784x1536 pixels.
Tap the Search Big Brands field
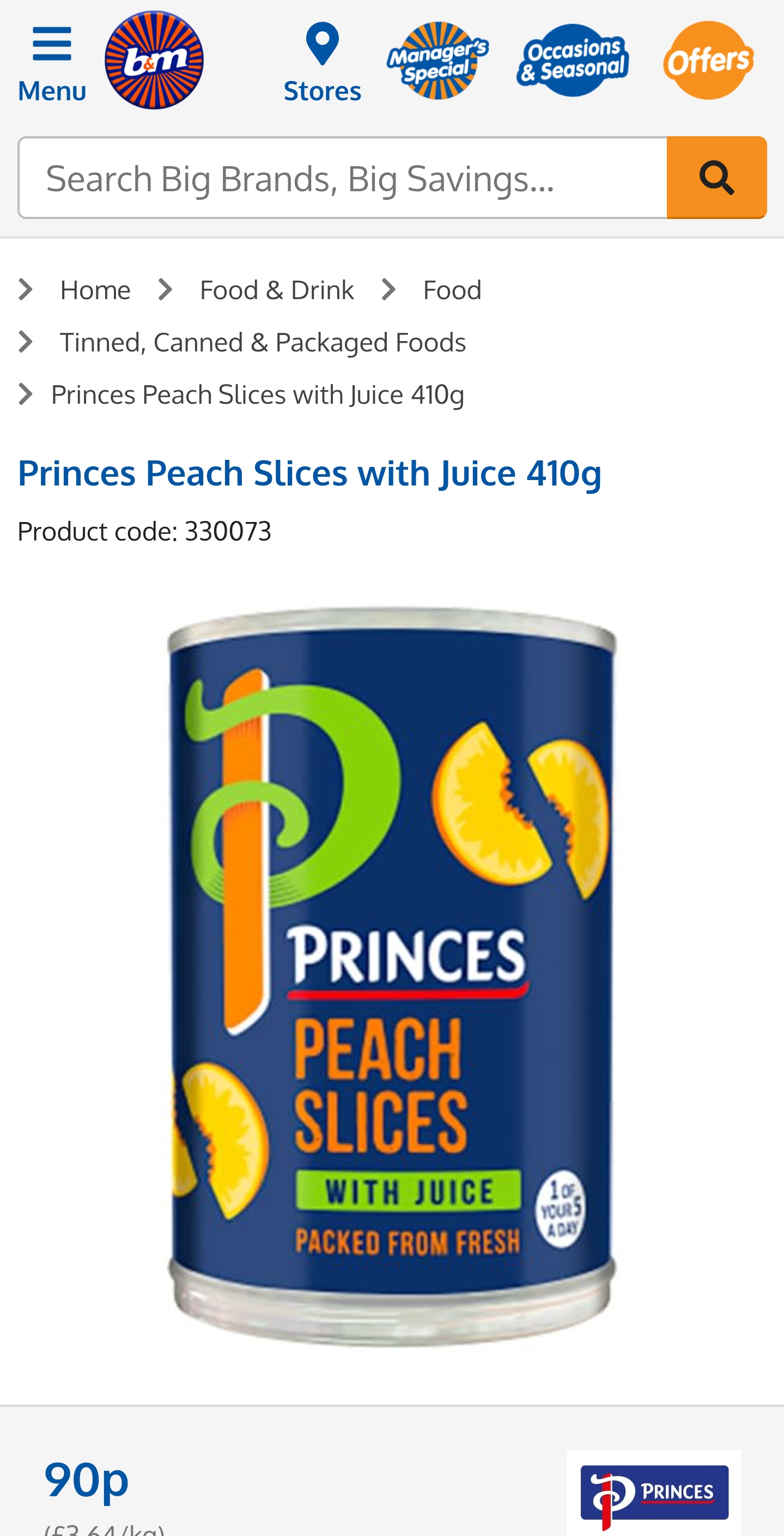coord(343,178)
